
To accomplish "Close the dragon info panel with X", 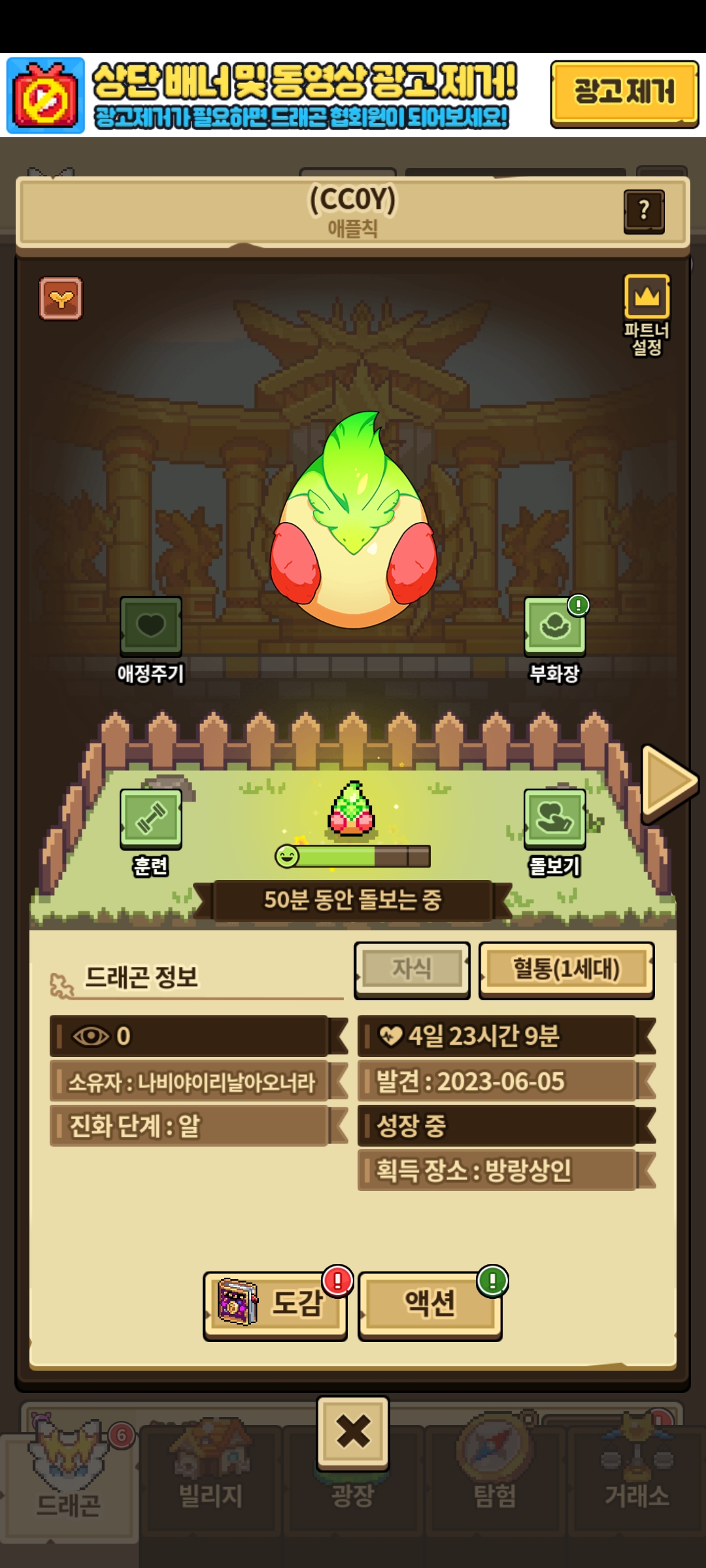I will tap(353, 1432).
